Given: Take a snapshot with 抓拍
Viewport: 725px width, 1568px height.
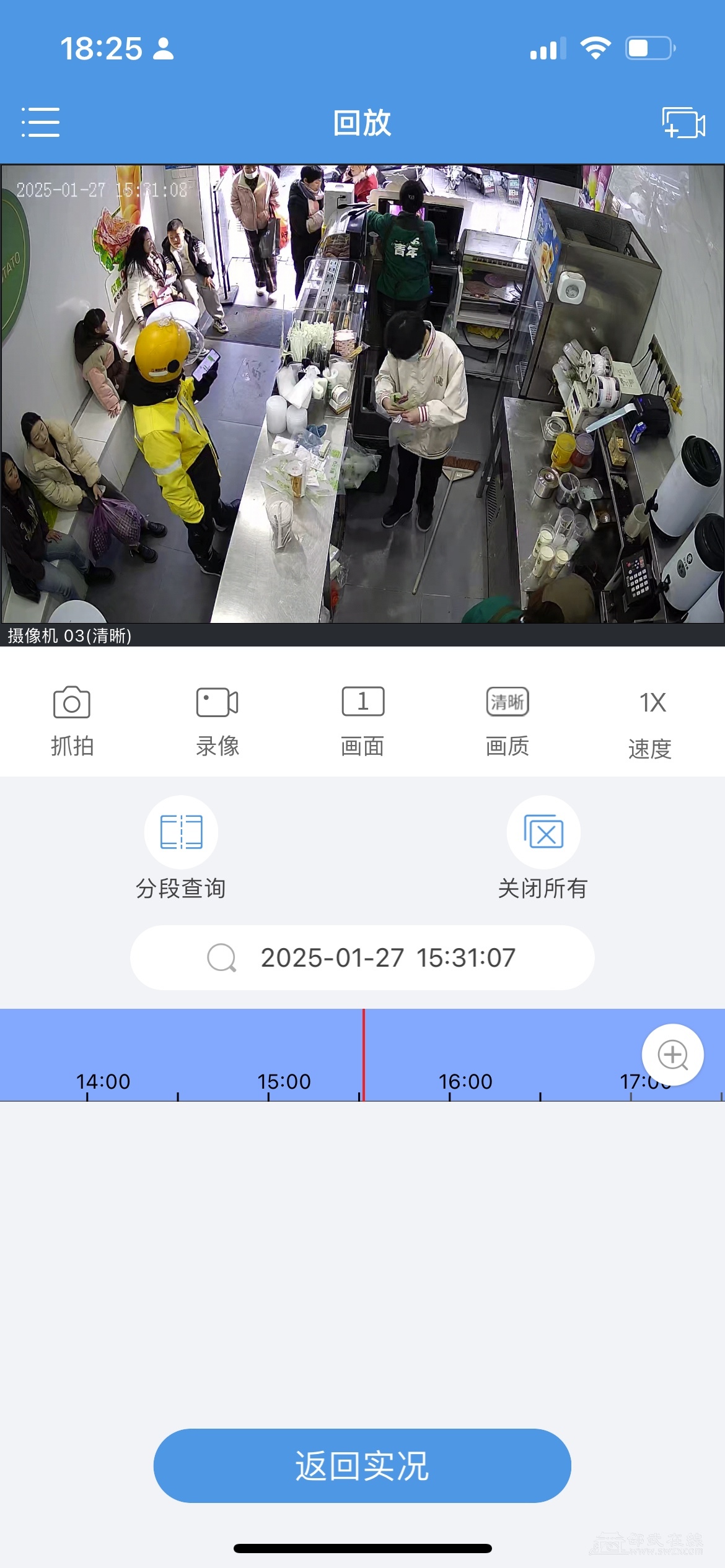Looking at the screenshot, I should pyautogui.click(x=72, y=720).
